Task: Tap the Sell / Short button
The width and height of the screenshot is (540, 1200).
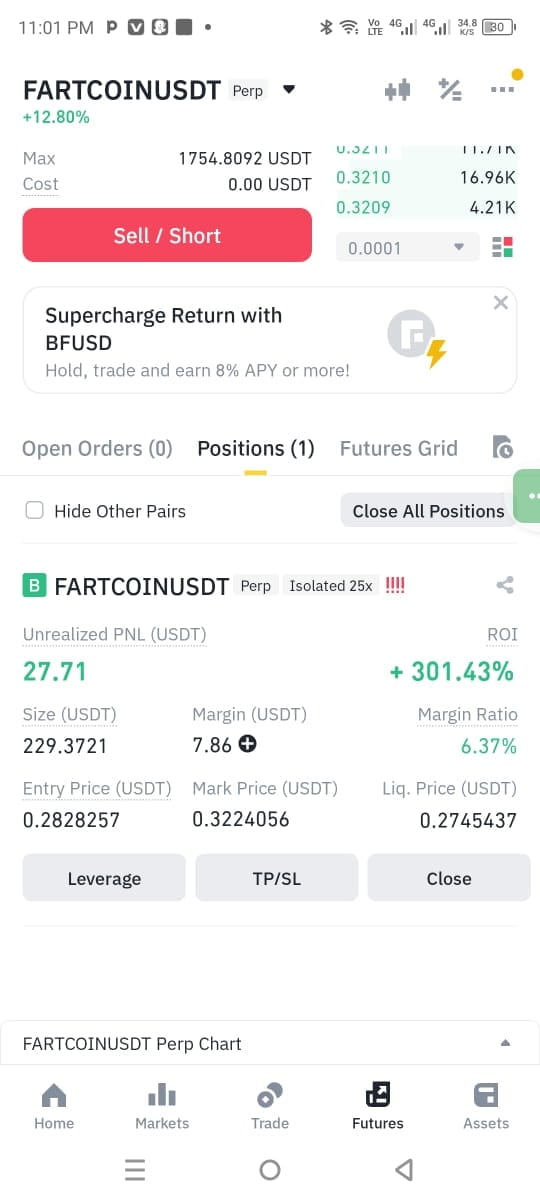Action: pos(167,235)
